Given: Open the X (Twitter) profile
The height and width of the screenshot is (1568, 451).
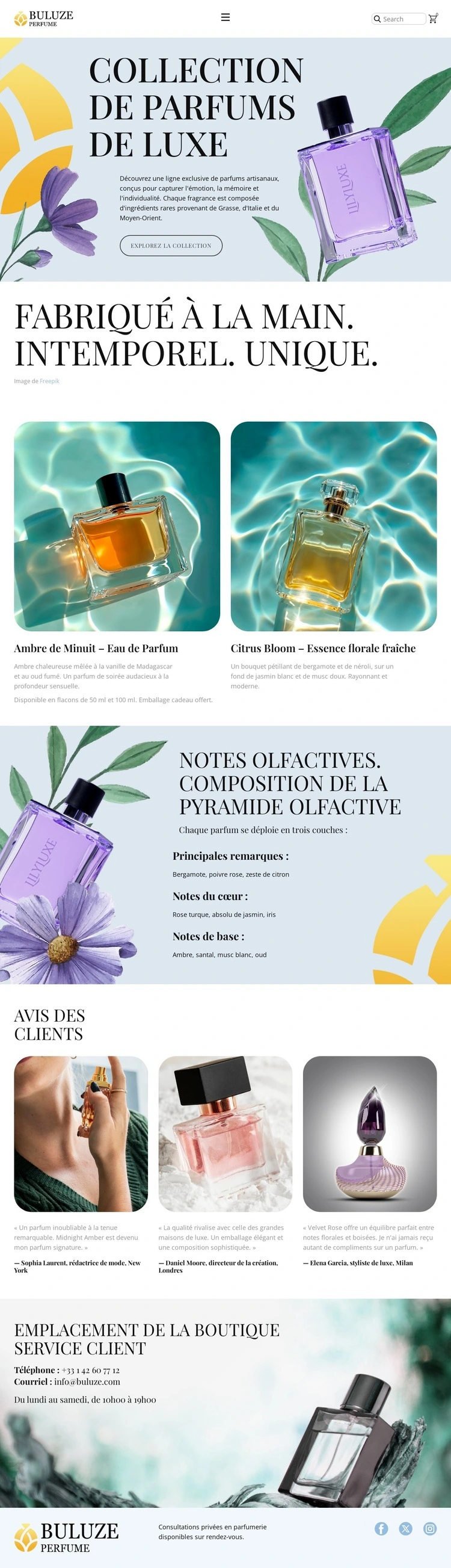Looking at the screenshot, I should pyautogui.click(x=405, y=1528).
